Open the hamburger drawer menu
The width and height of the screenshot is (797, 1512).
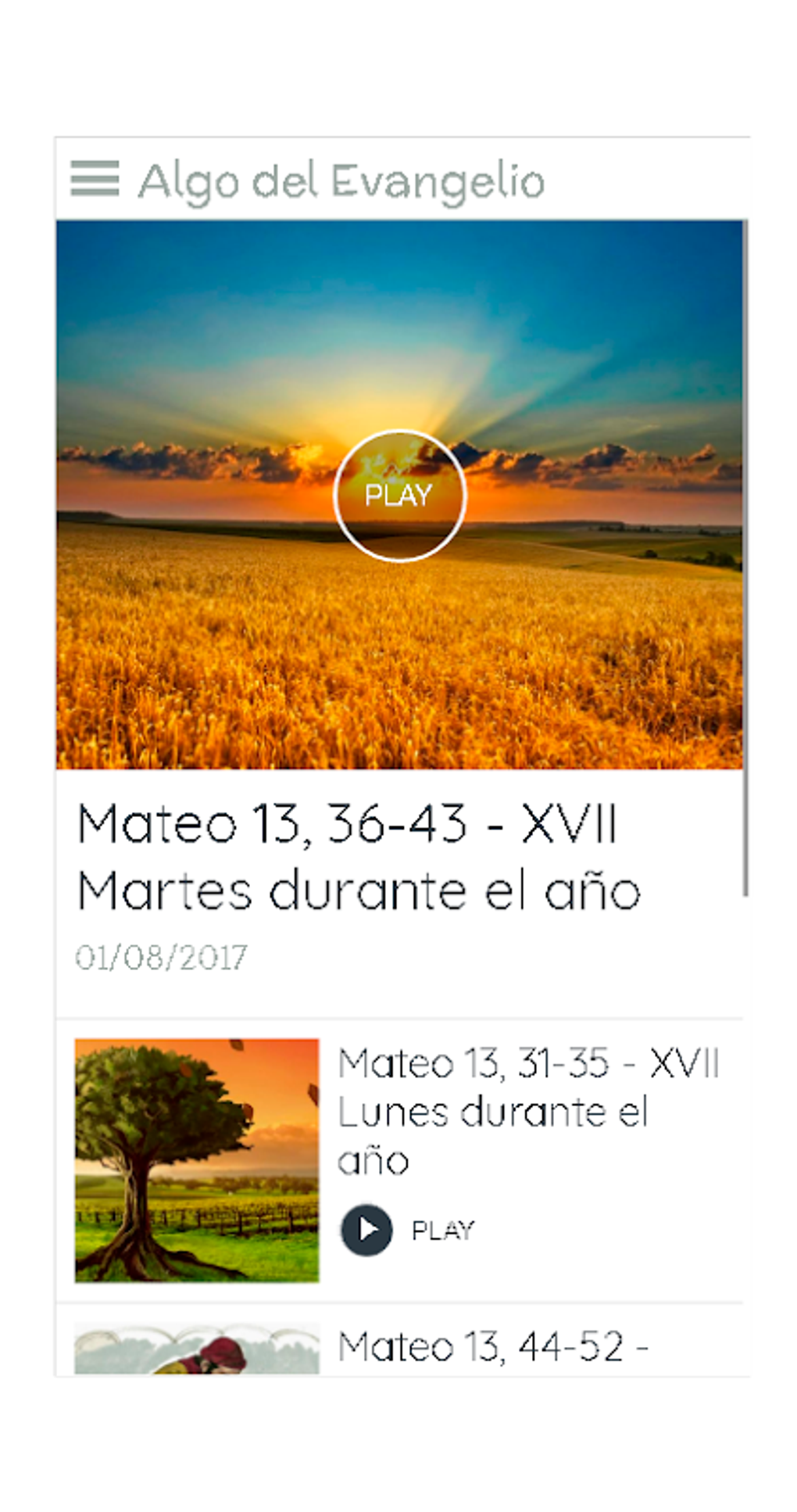point(95,178)
